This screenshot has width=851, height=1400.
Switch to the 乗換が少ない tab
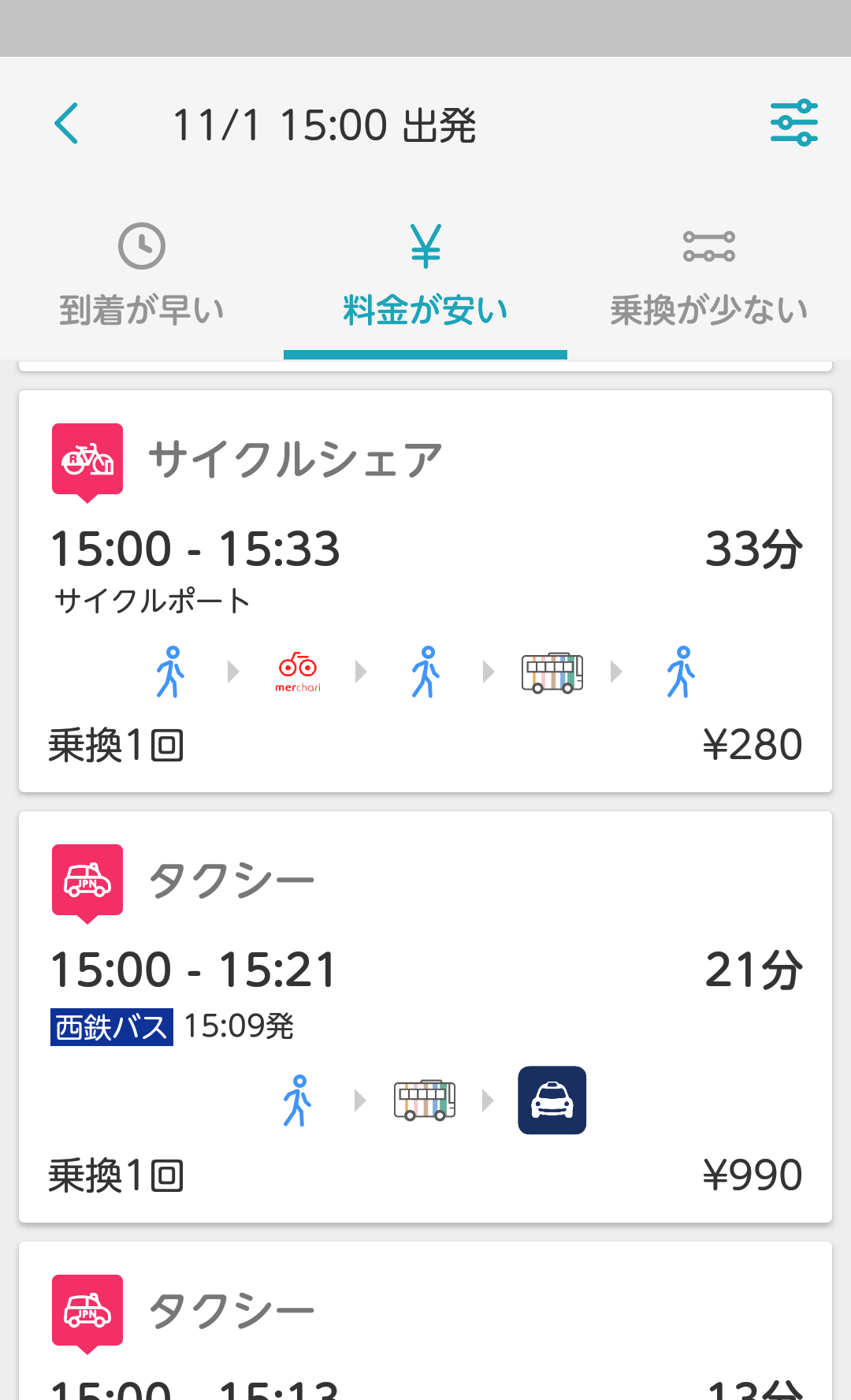[x=709, y=276]
